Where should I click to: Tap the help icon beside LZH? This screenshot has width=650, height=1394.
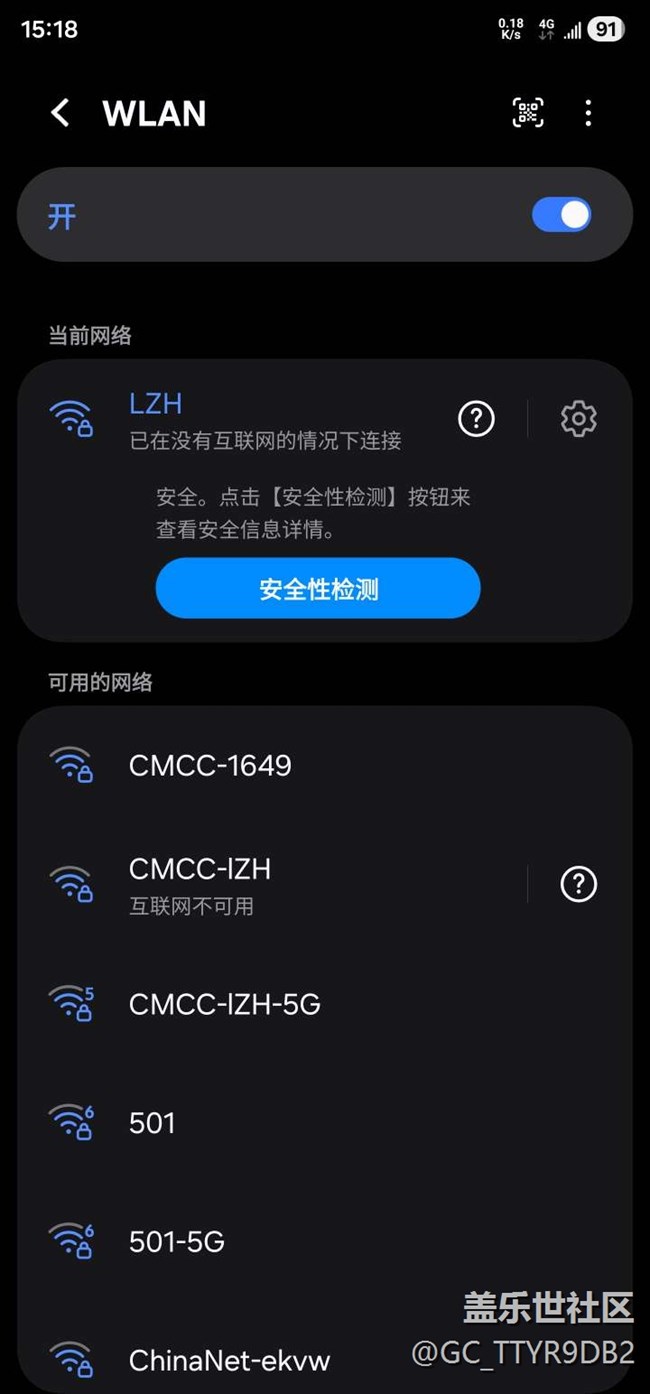[x=476, y=419]
